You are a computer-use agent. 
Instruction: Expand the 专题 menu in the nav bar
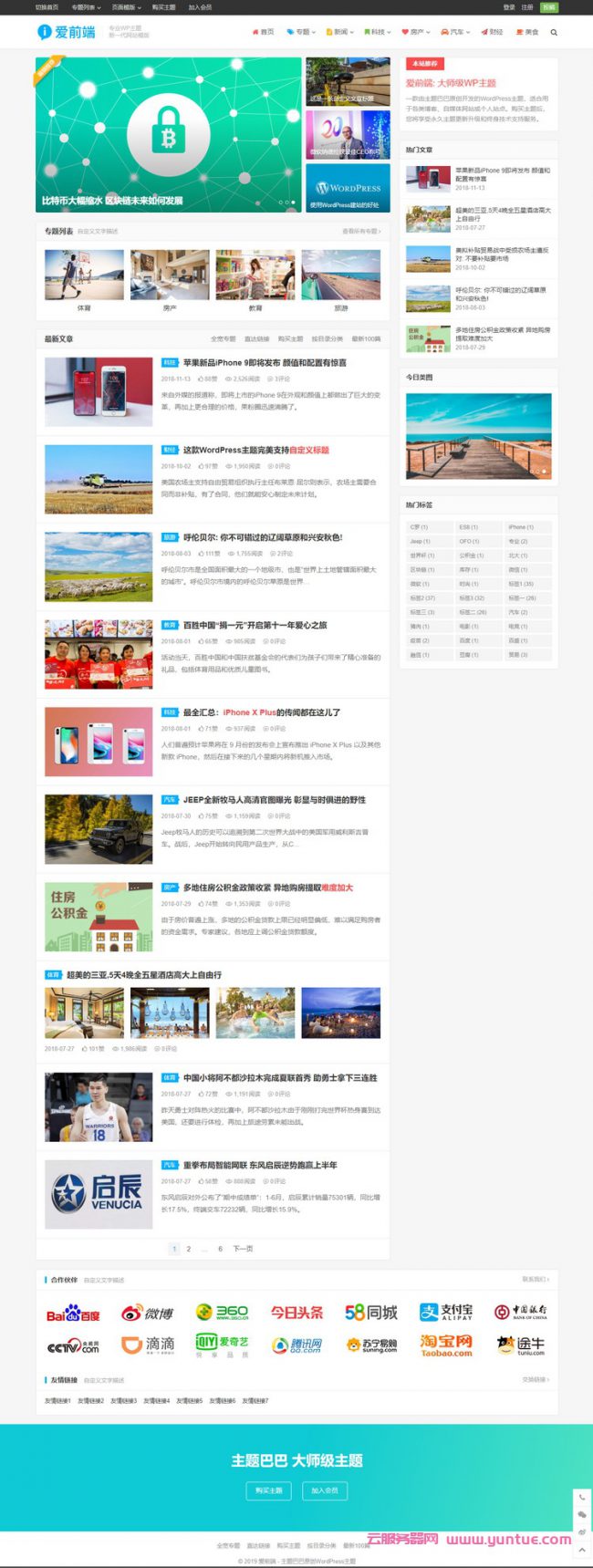coord(302,32)
